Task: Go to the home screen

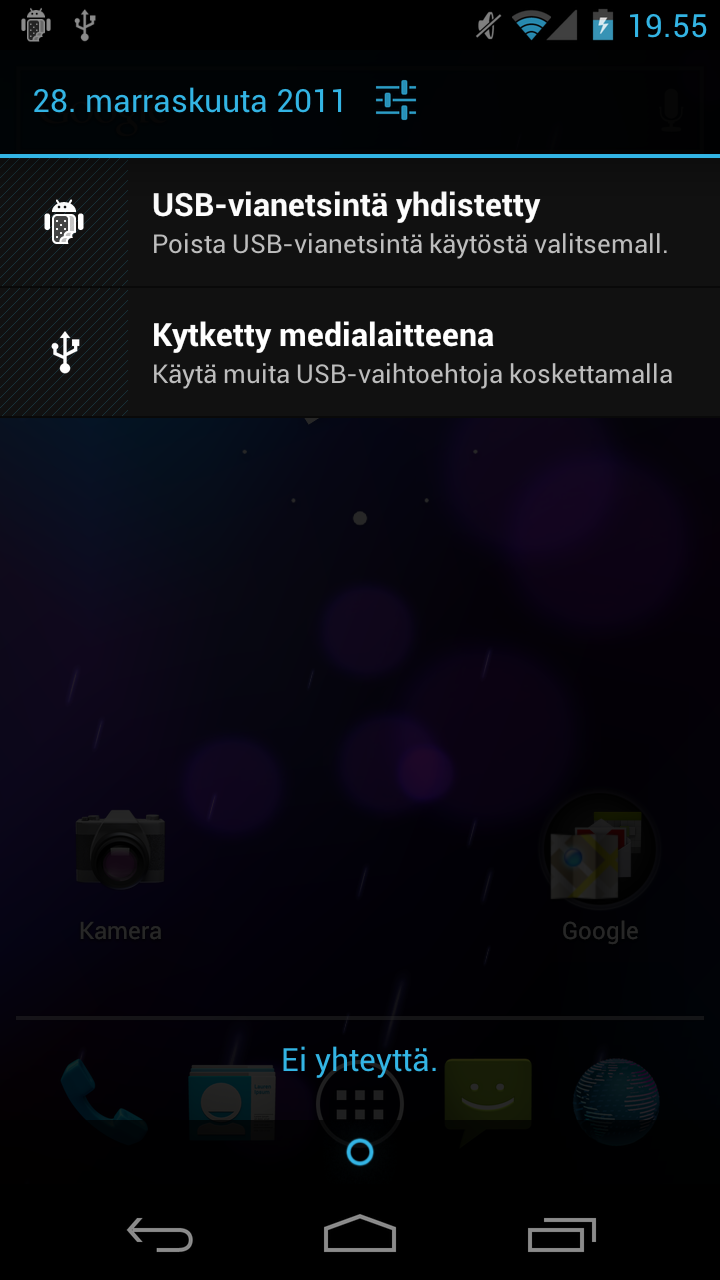Action: click(x=360, y=1234)
